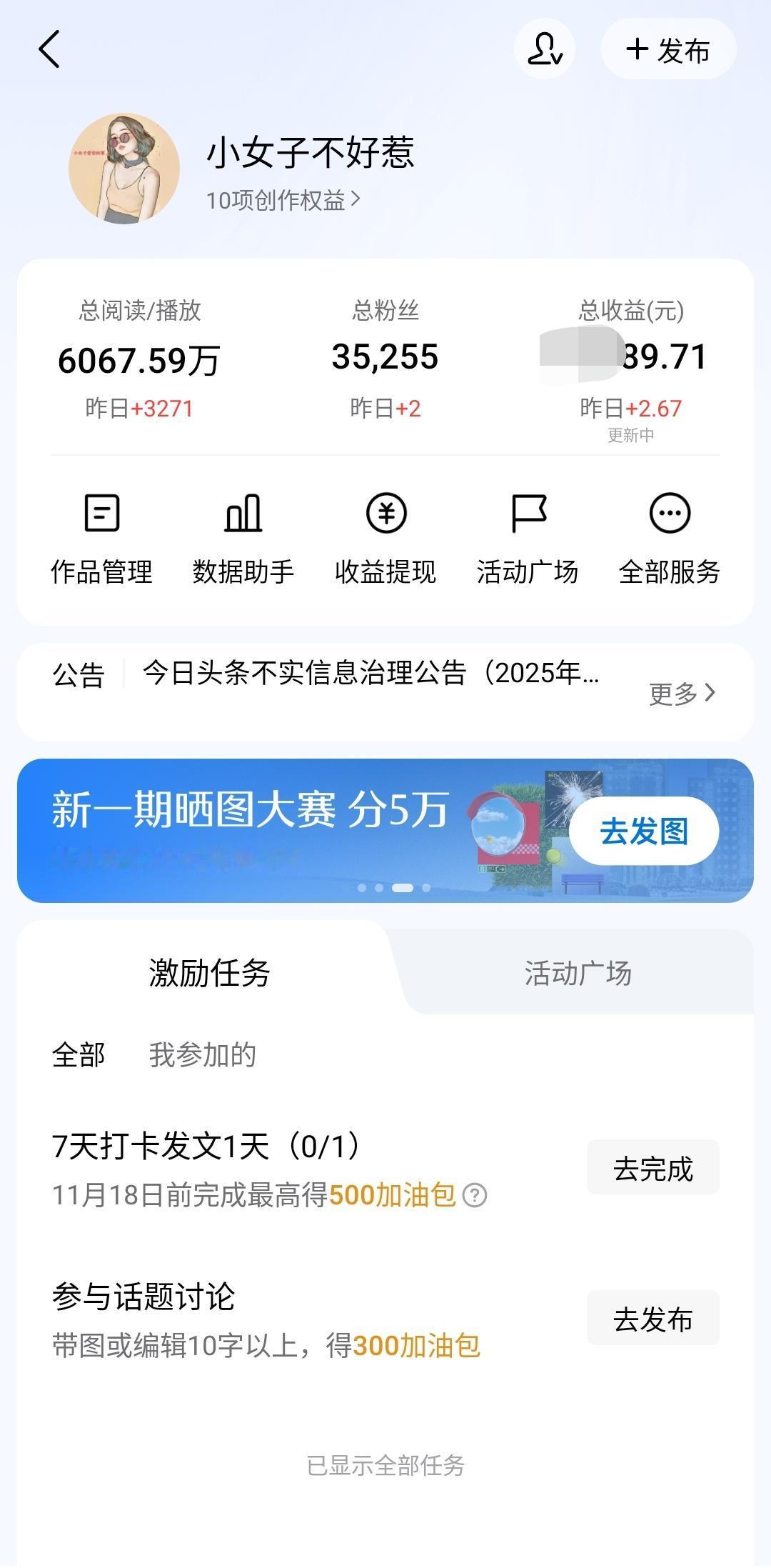Switch to the 活动广场 tab
The image size is (771, 1568).
tap(580, 972)
